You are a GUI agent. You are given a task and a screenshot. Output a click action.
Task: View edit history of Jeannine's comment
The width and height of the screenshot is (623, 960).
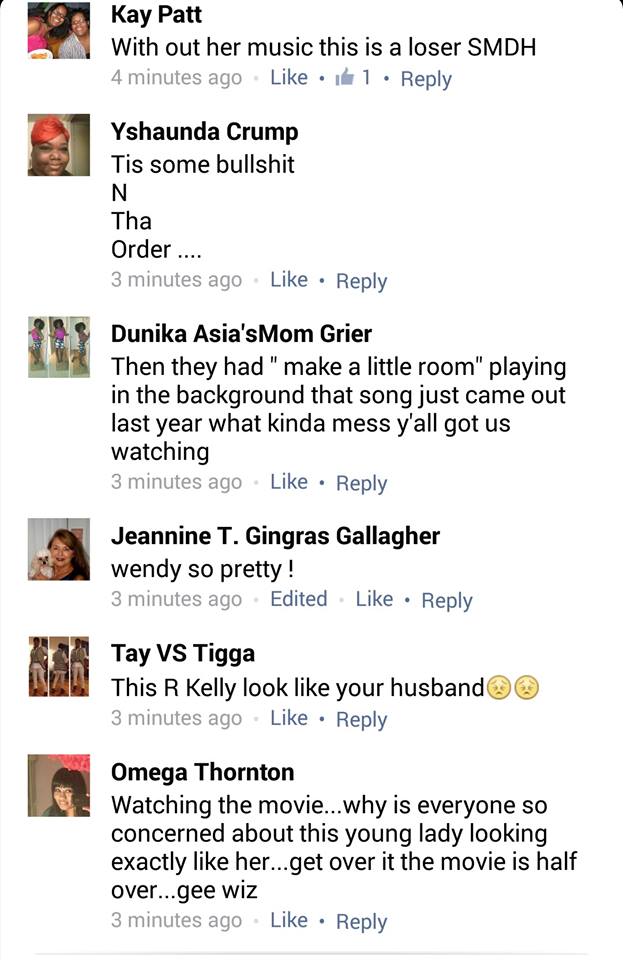[299, 600]
